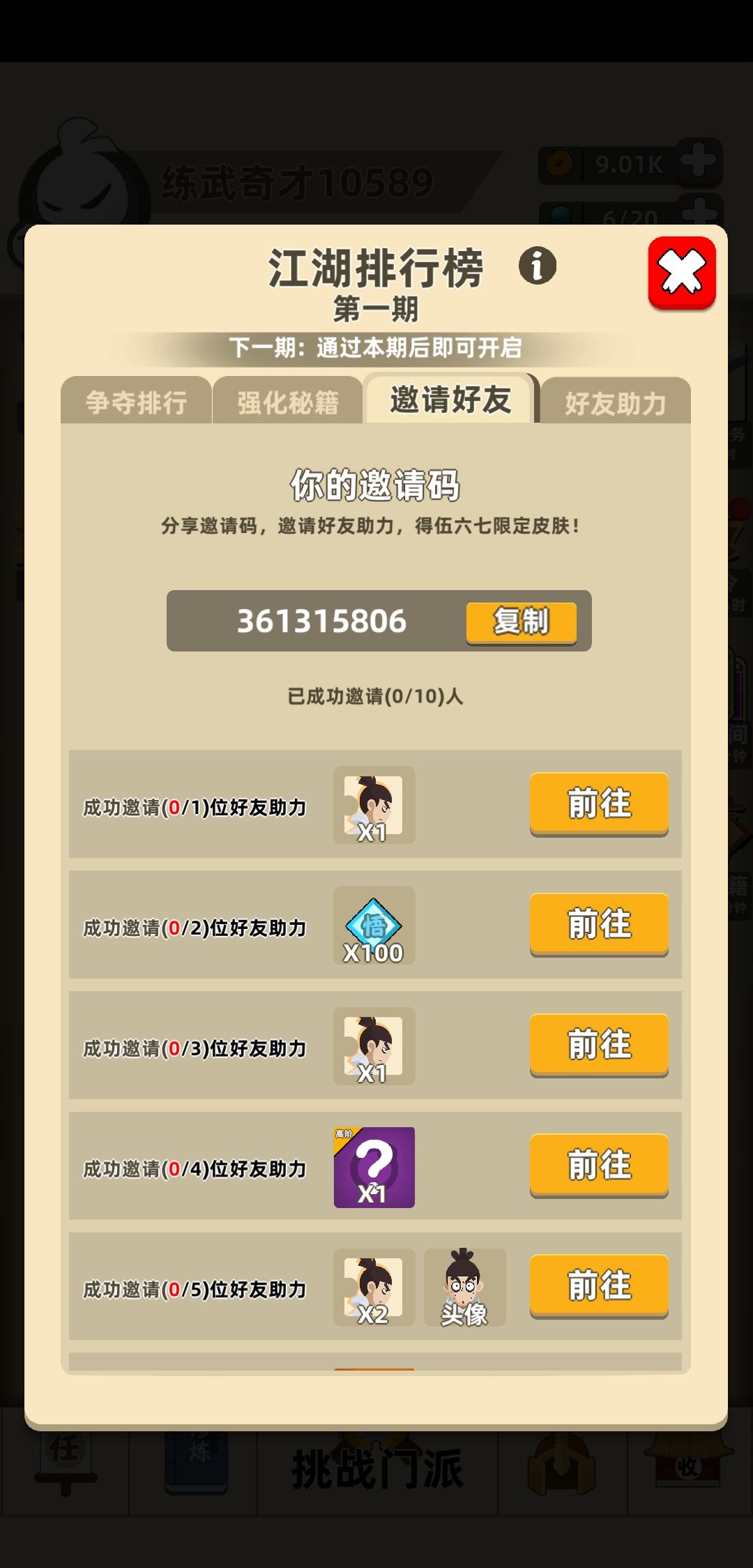View the purple mystery 高阶 reward
The height and width of the screenshot is (1568, 753).
[x=374, y=1167]
